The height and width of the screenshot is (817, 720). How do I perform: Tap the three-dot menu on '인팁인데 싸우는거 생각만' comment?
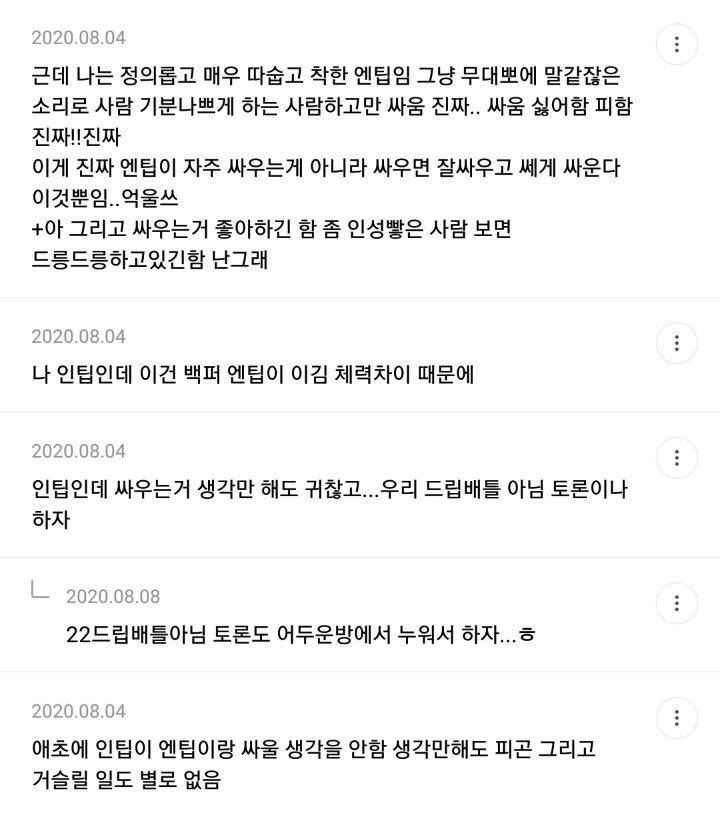point(676,457)
